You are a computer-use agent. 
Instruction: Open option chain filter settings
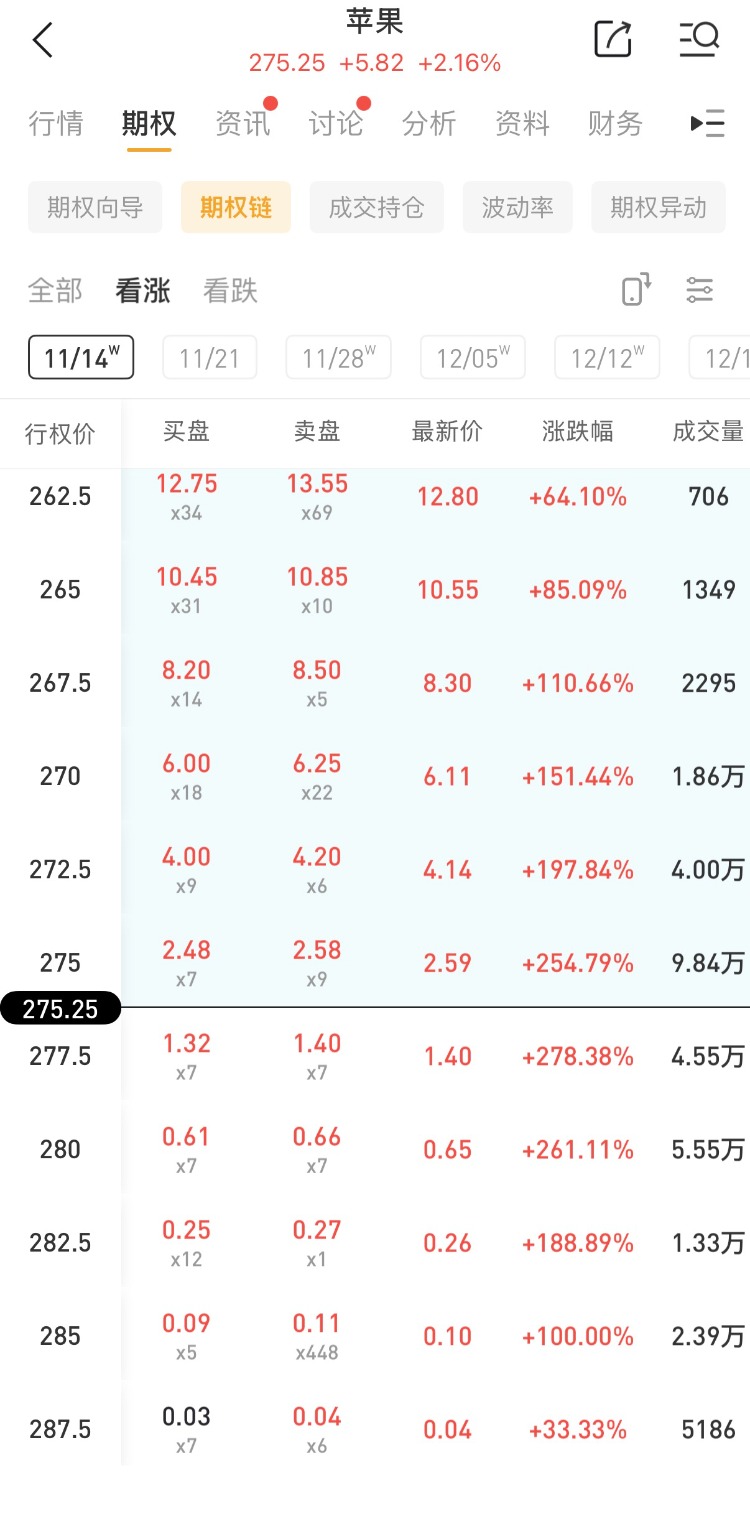[700, 290]
